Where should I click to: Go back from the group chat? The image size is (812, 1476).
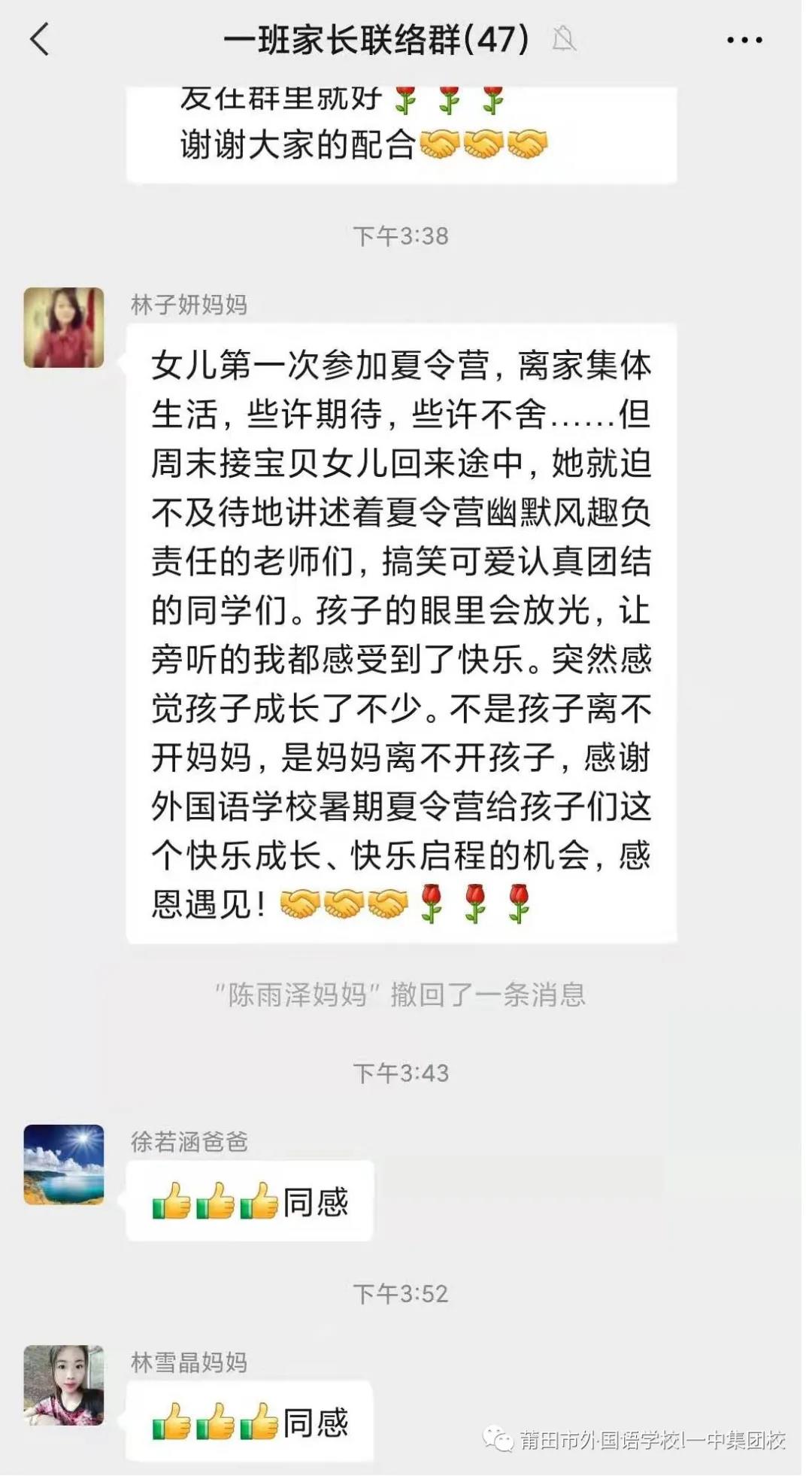coord(40,39)
